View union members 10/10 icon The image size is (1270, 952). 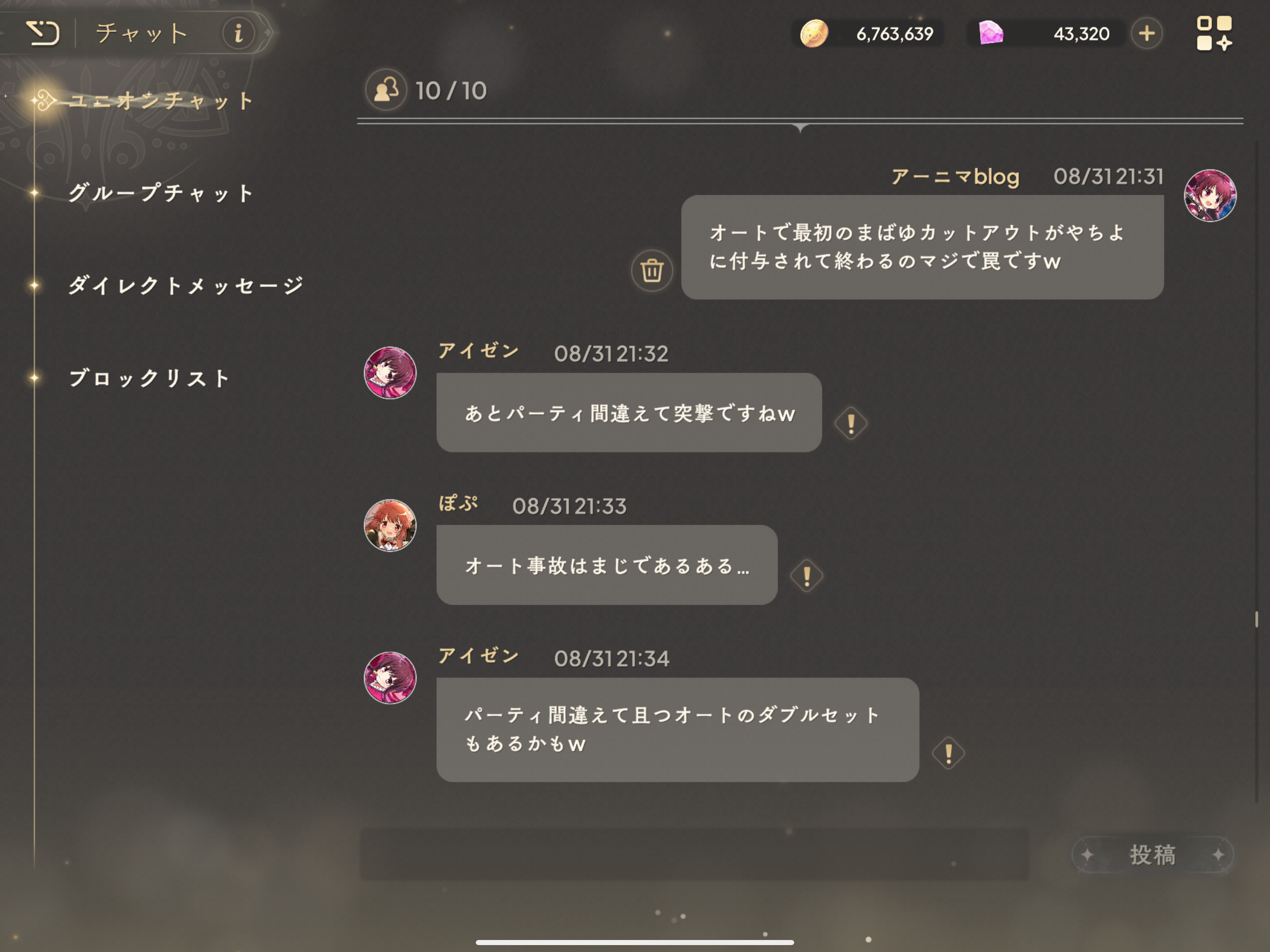click(x=386, y=90)
